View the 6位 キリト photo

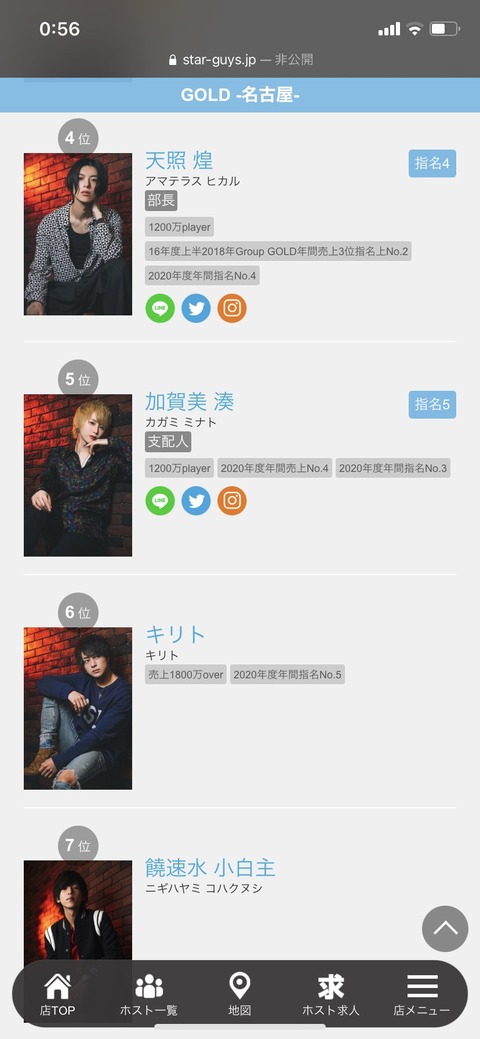[78, 708]
